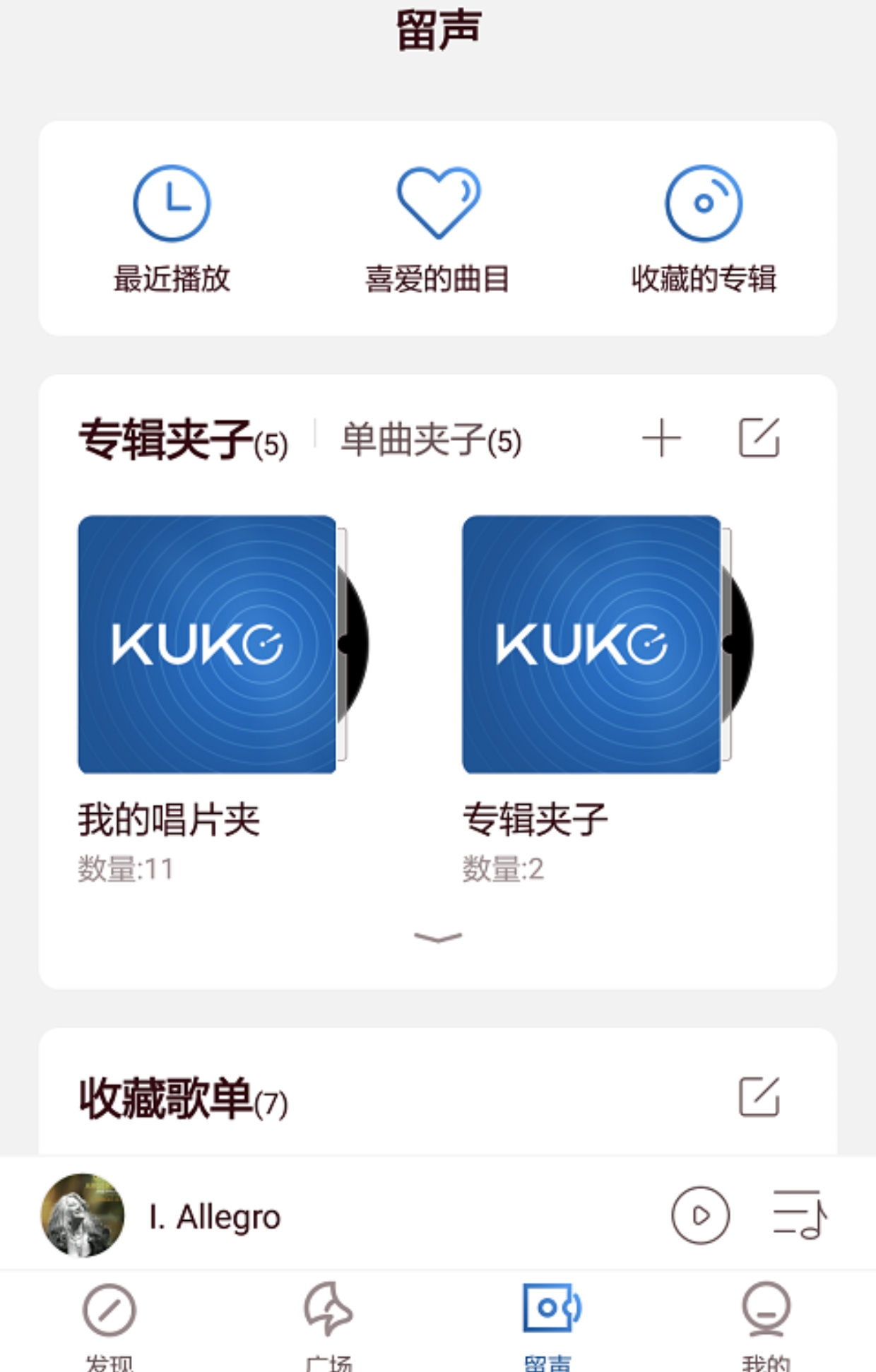Image resolution: width=876 pixels, height=1372 pixels.
Task: Select the 专辑夹子 tab
Action: [183, 440]
